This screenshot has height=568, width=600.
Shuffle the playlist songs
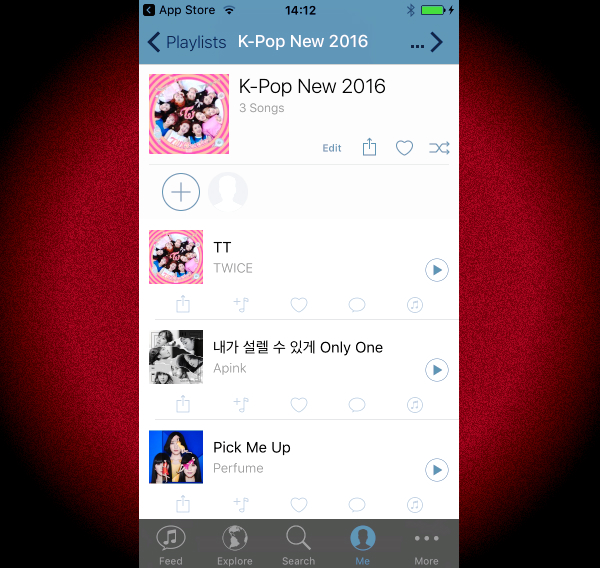439,148
